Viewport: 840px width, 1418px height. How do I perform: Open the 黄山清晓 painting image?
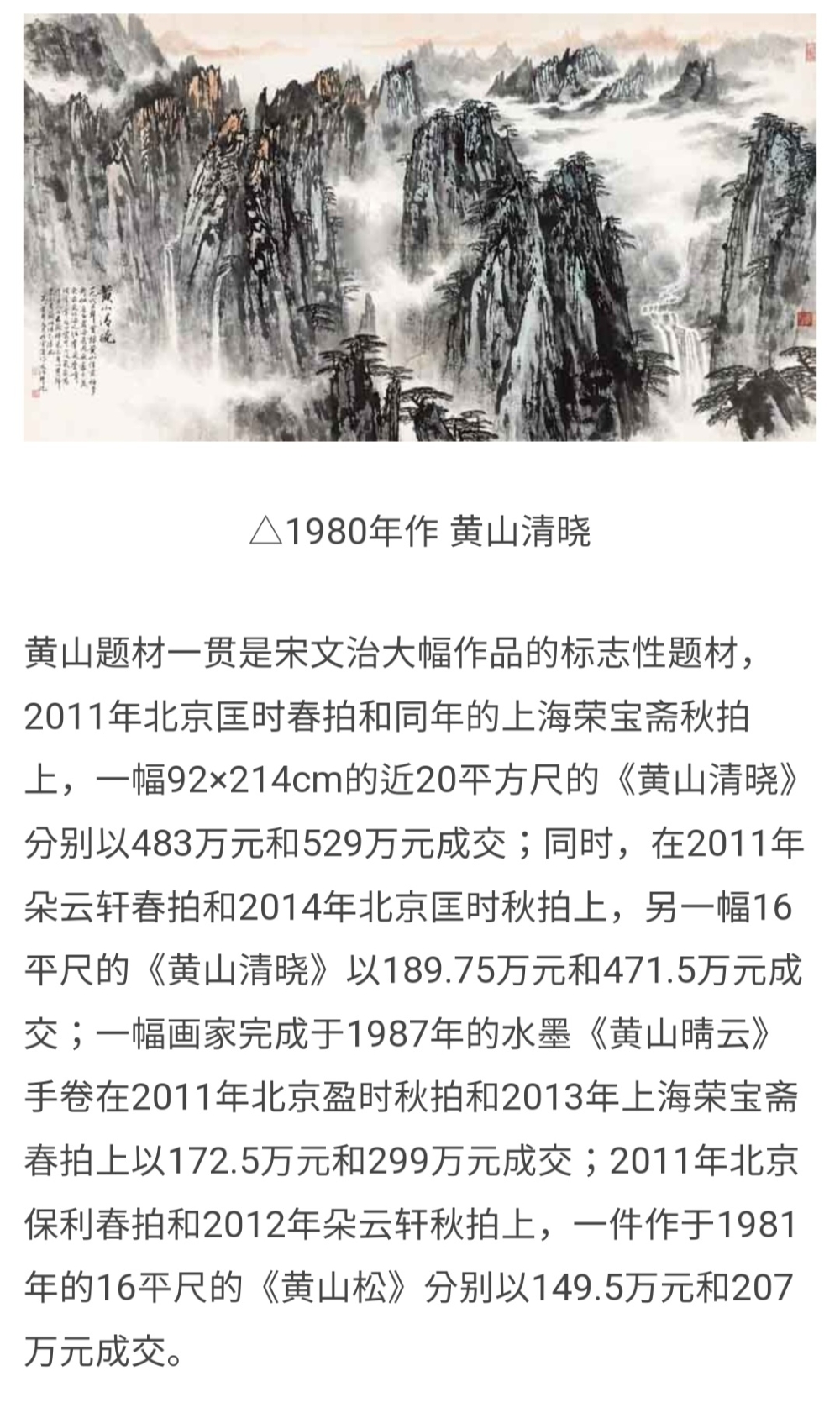click(x=419, y=227)
